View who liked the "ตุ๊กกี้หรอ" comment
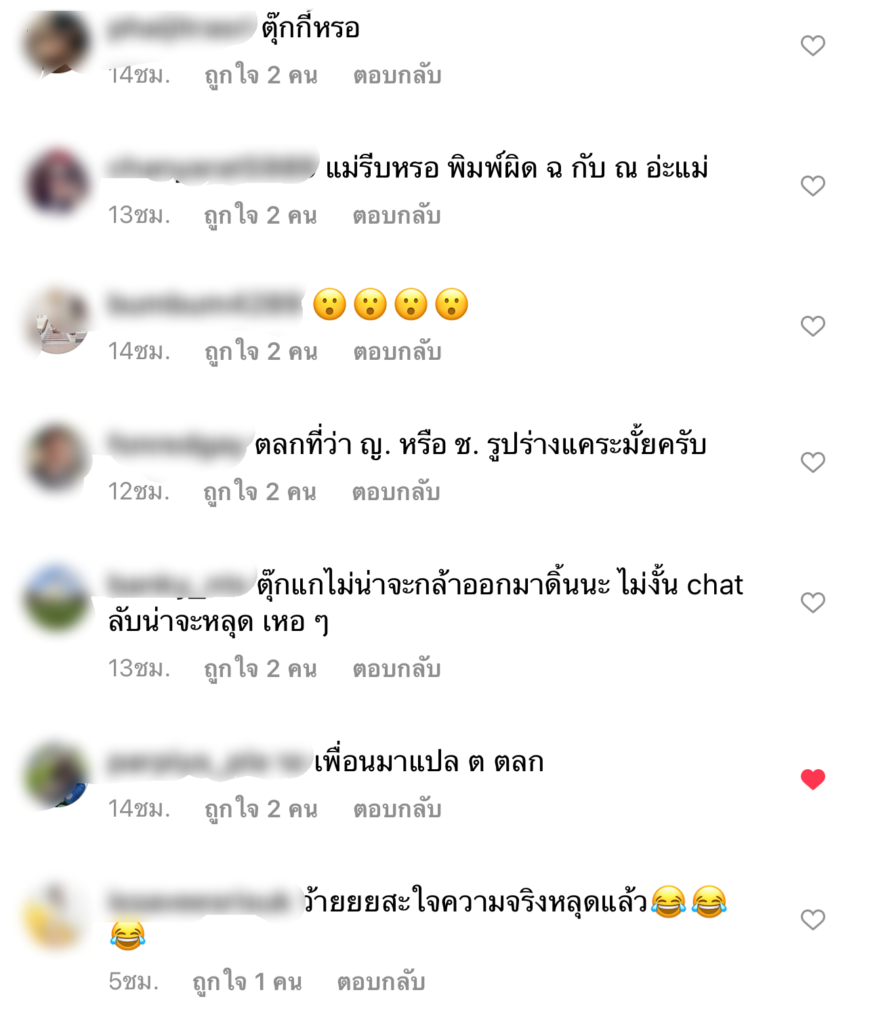870x1024 pixels. pos(260,76)
